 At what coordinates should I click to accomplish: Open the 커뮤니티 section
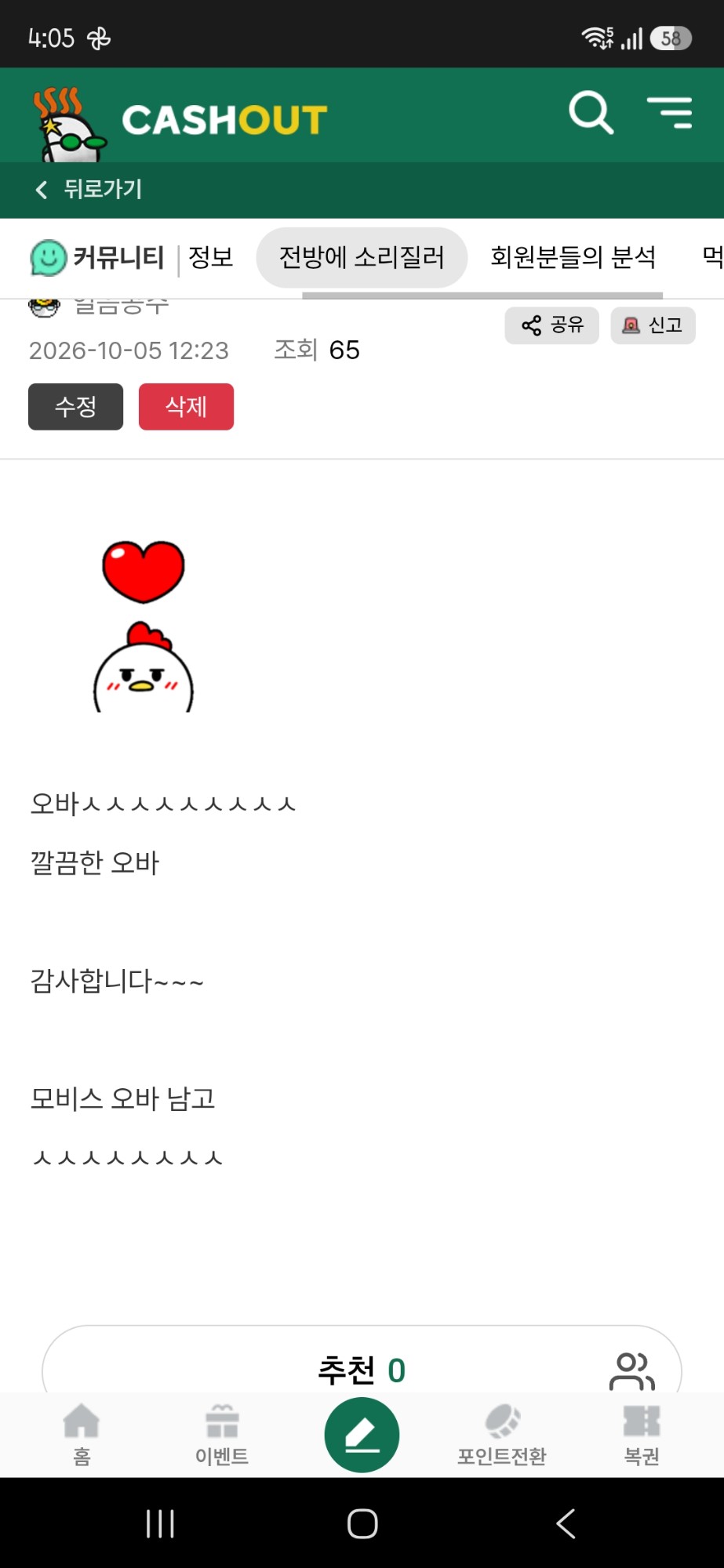coord(97,257)
